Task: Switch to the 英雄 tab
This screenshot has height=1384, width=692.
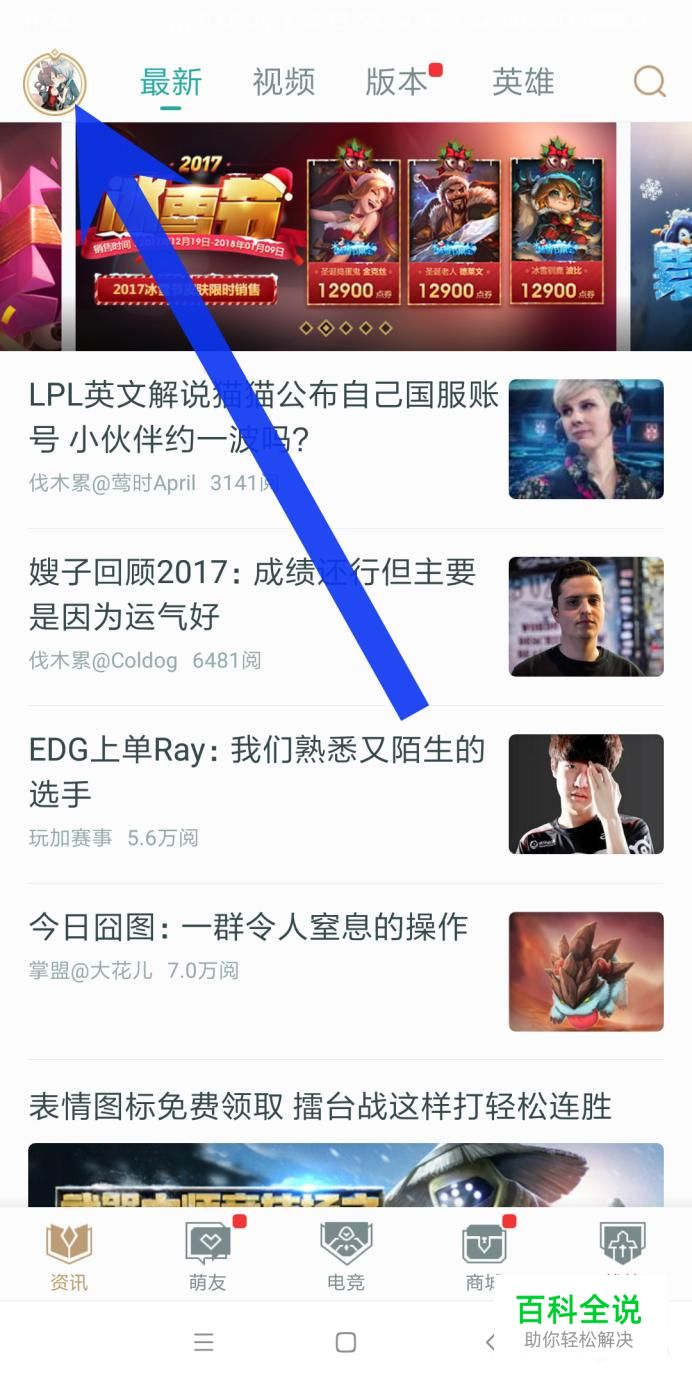Action: (x=523, y=82)
